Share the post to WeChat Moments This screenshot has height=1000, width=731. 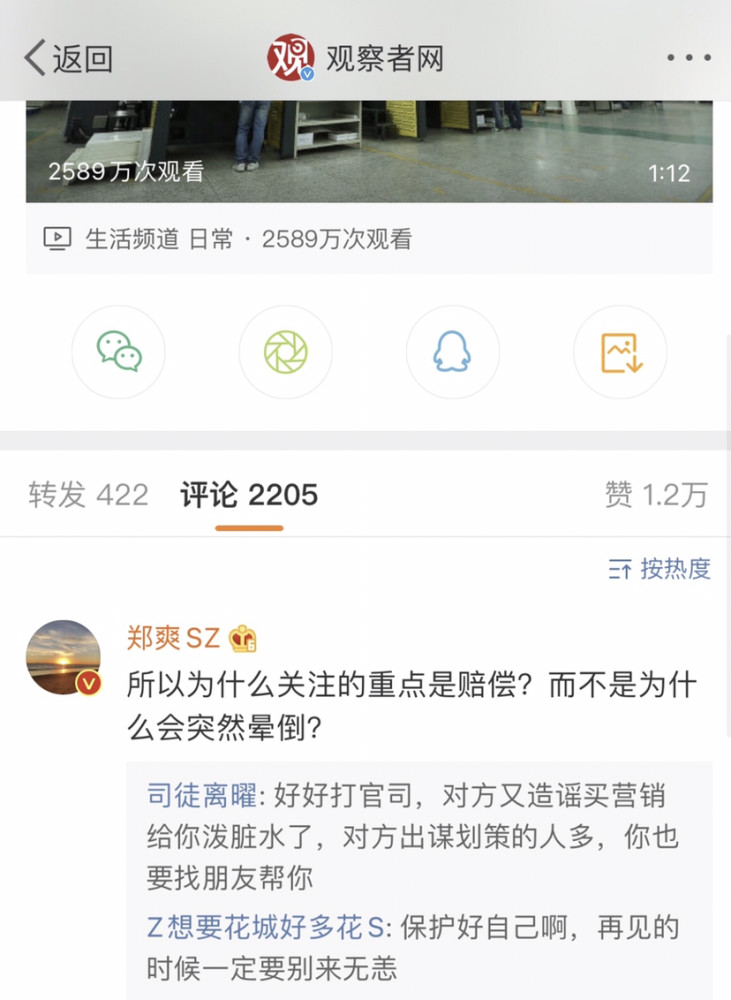(285, 353)
